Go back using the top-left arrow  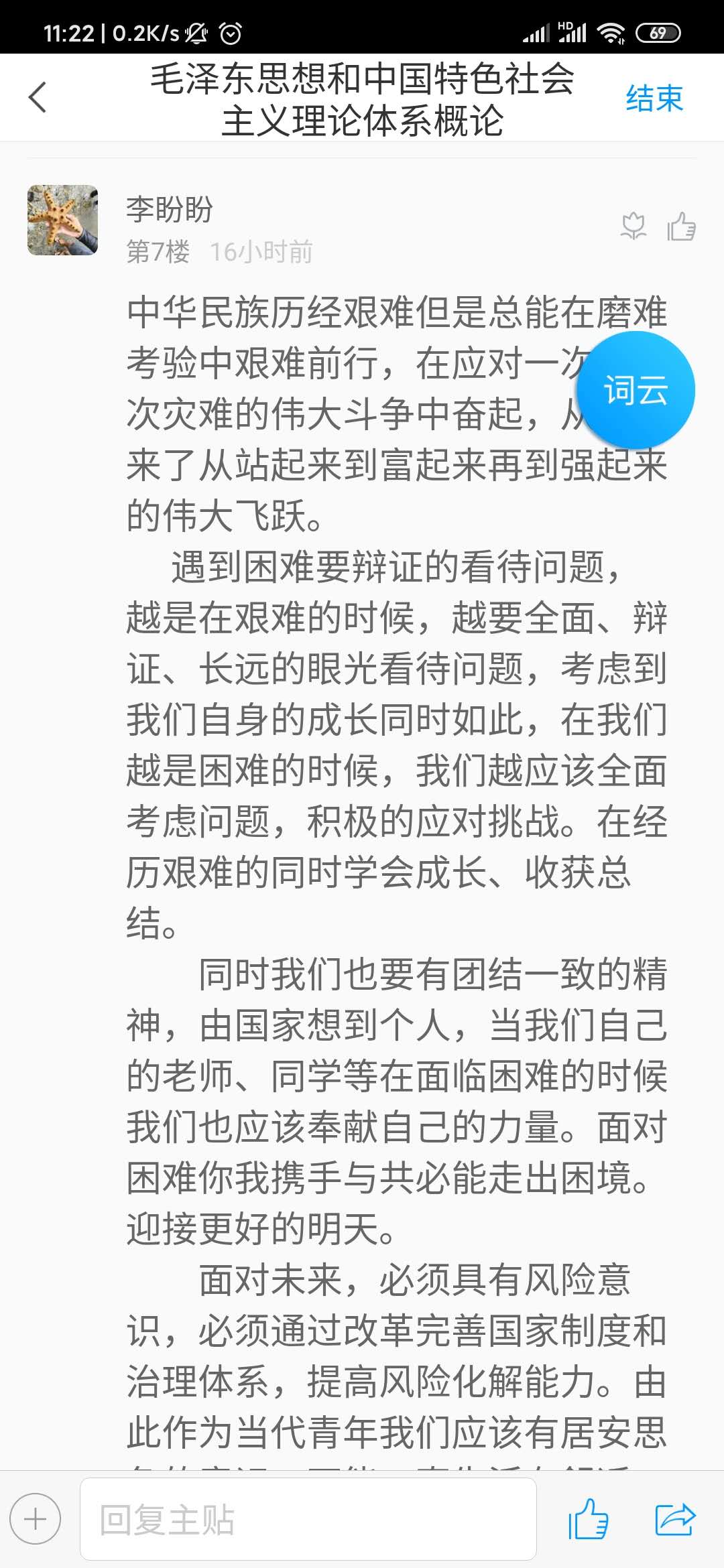pos(38,98)
